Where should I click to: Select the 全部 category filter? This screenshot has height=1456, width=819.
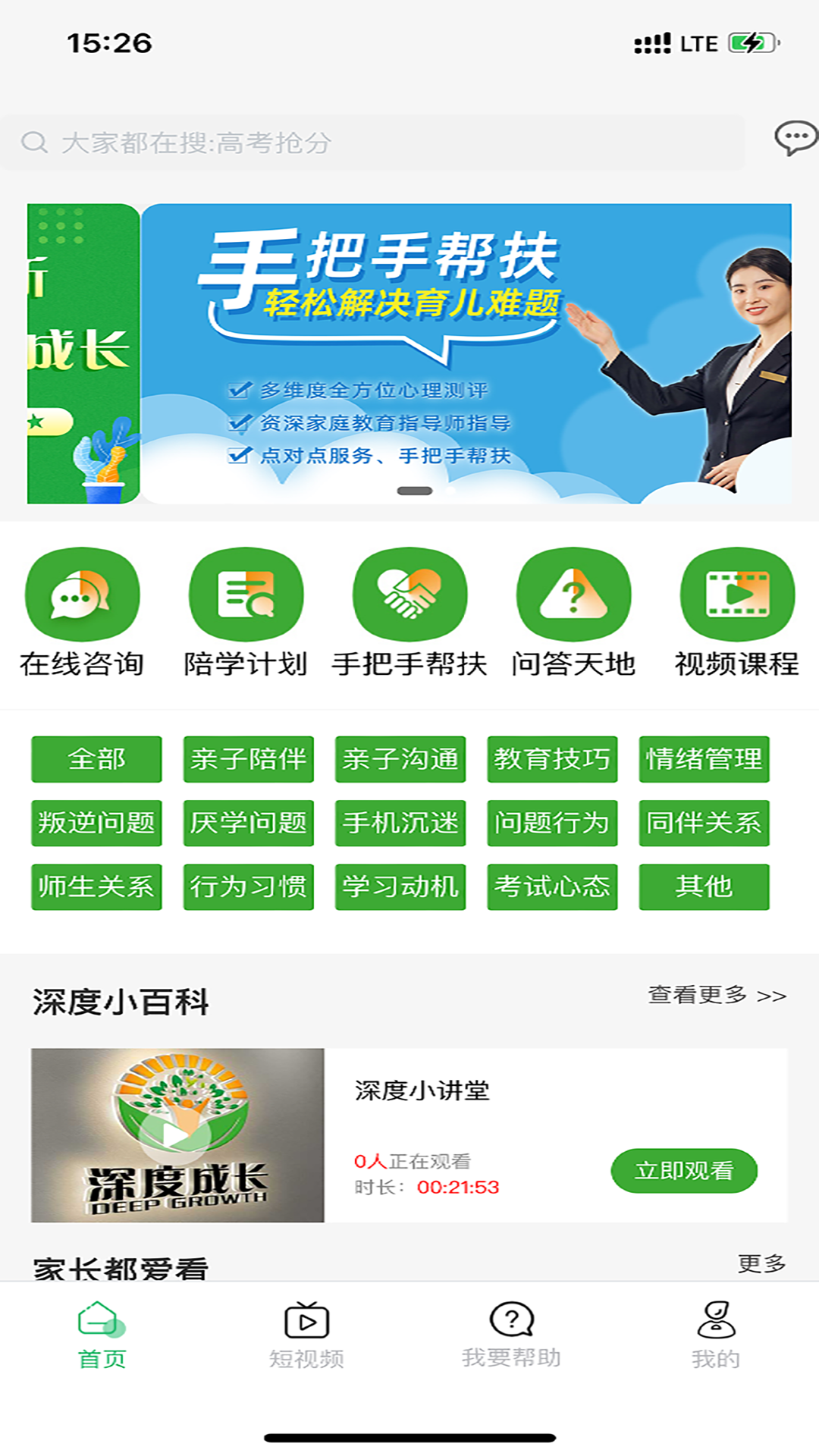(x=96, y=758)
